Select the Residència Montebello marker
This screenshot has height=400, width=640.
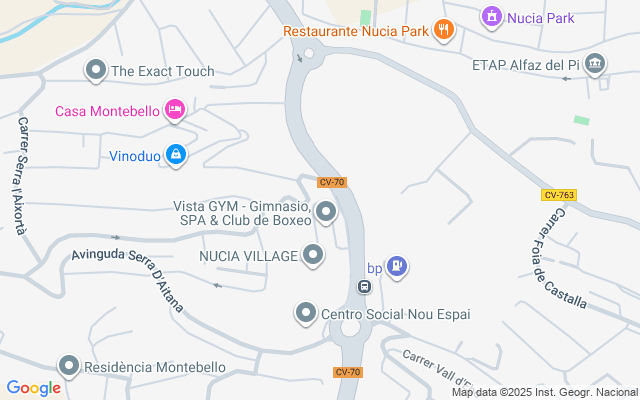[x=68, y=366]
